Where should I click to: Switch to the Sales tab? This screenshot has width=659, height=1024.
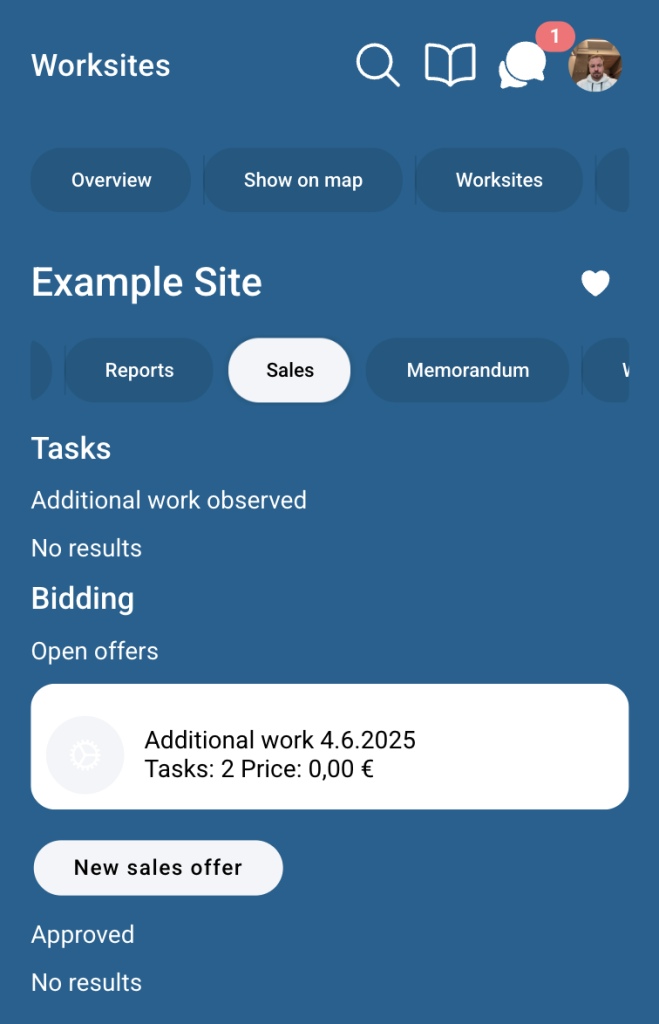click(x=290, y=370)
